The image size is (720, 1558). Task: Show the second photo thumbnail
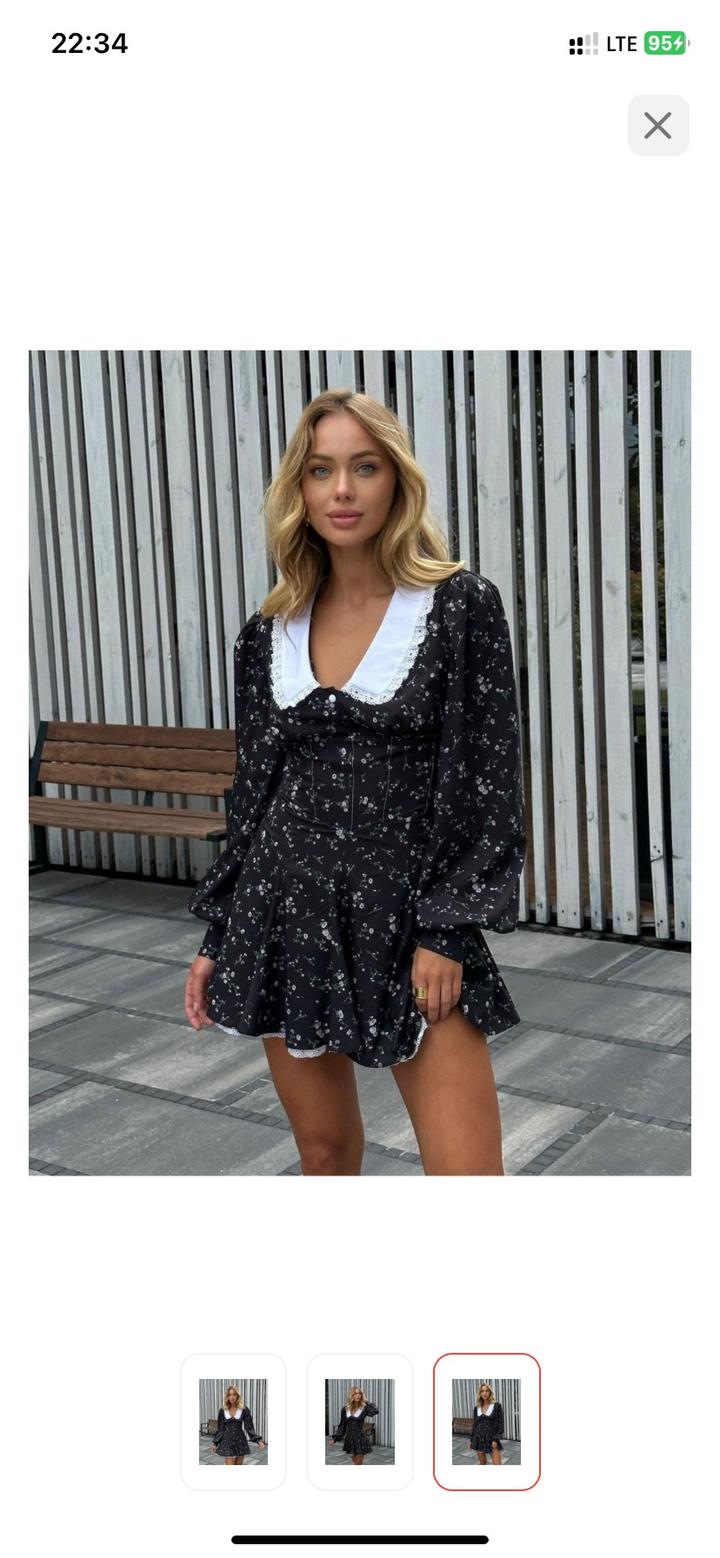tap(360, 1421)
